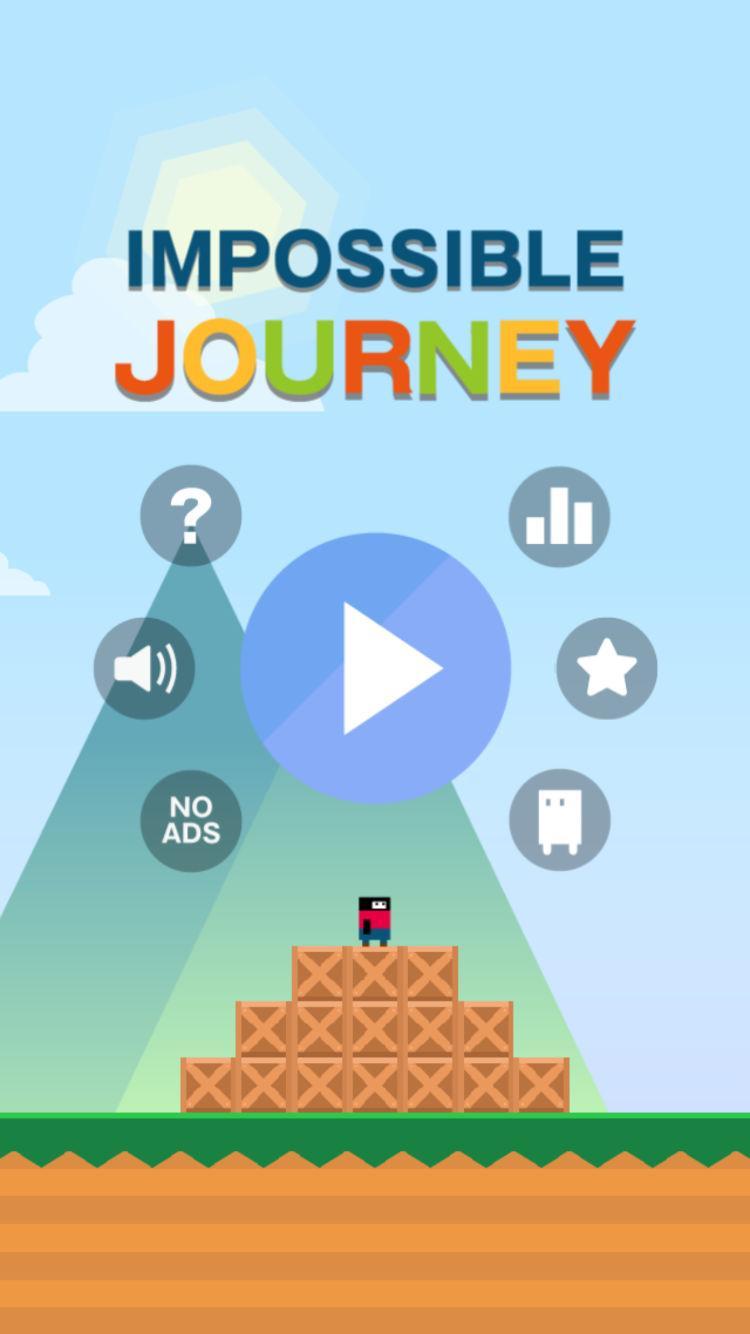Open the character selection icon
This screenshot has width=750, height=1334.
click(560, 820)
